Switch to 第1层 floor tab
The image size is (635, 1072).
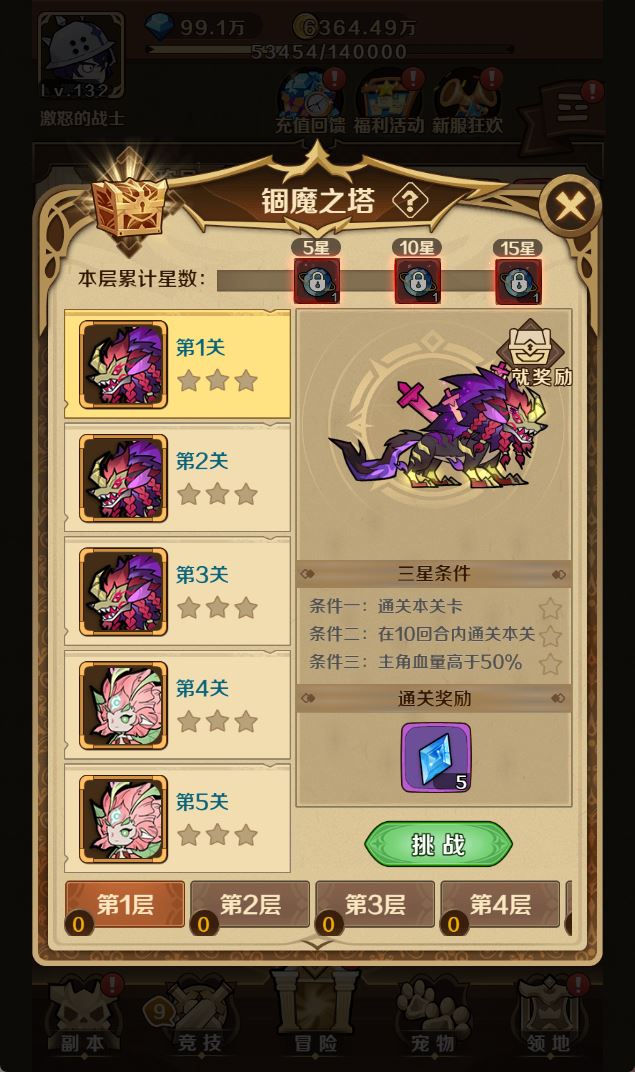pos(125,905)
